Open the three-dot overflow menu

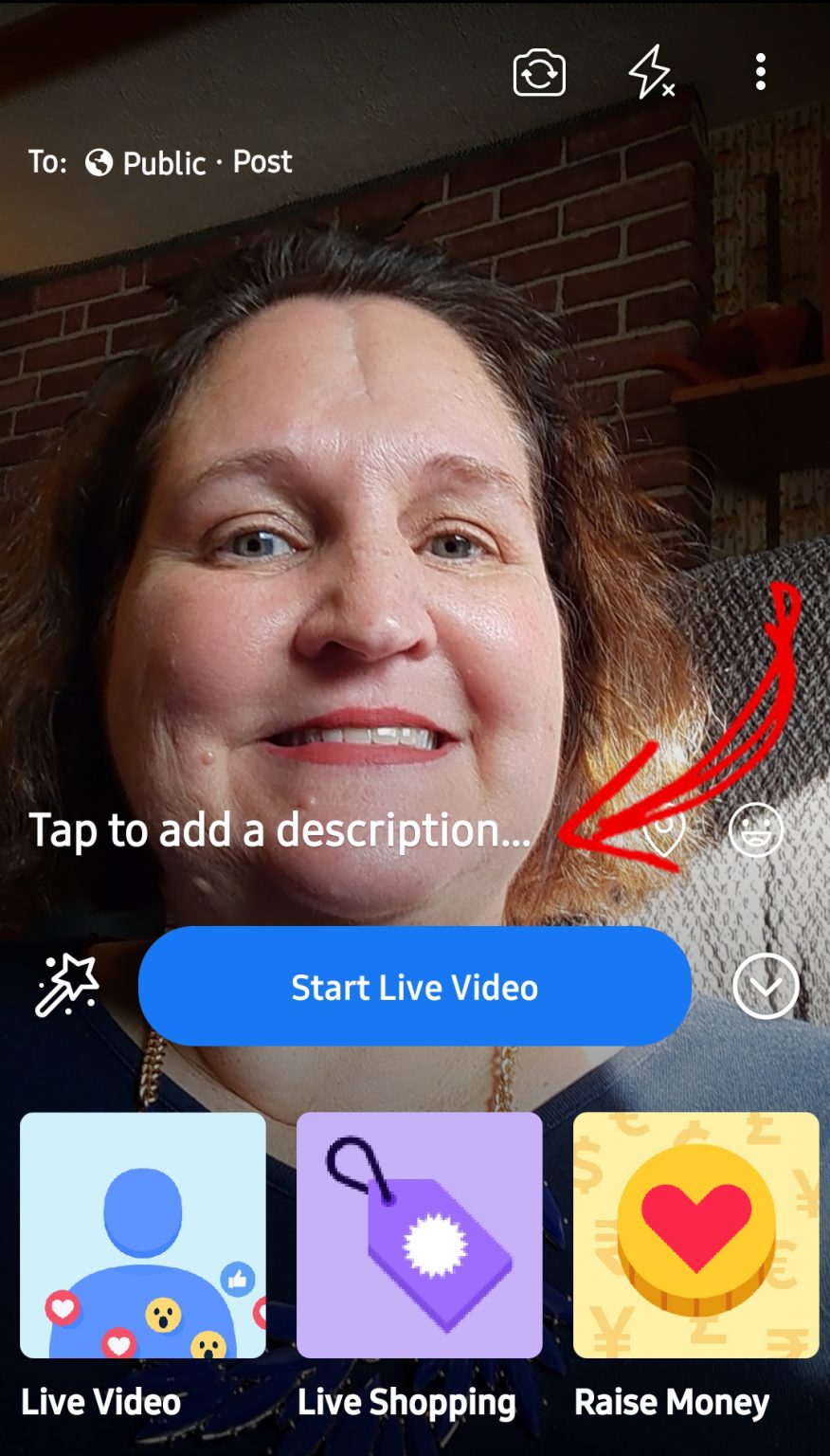[759, 71]
